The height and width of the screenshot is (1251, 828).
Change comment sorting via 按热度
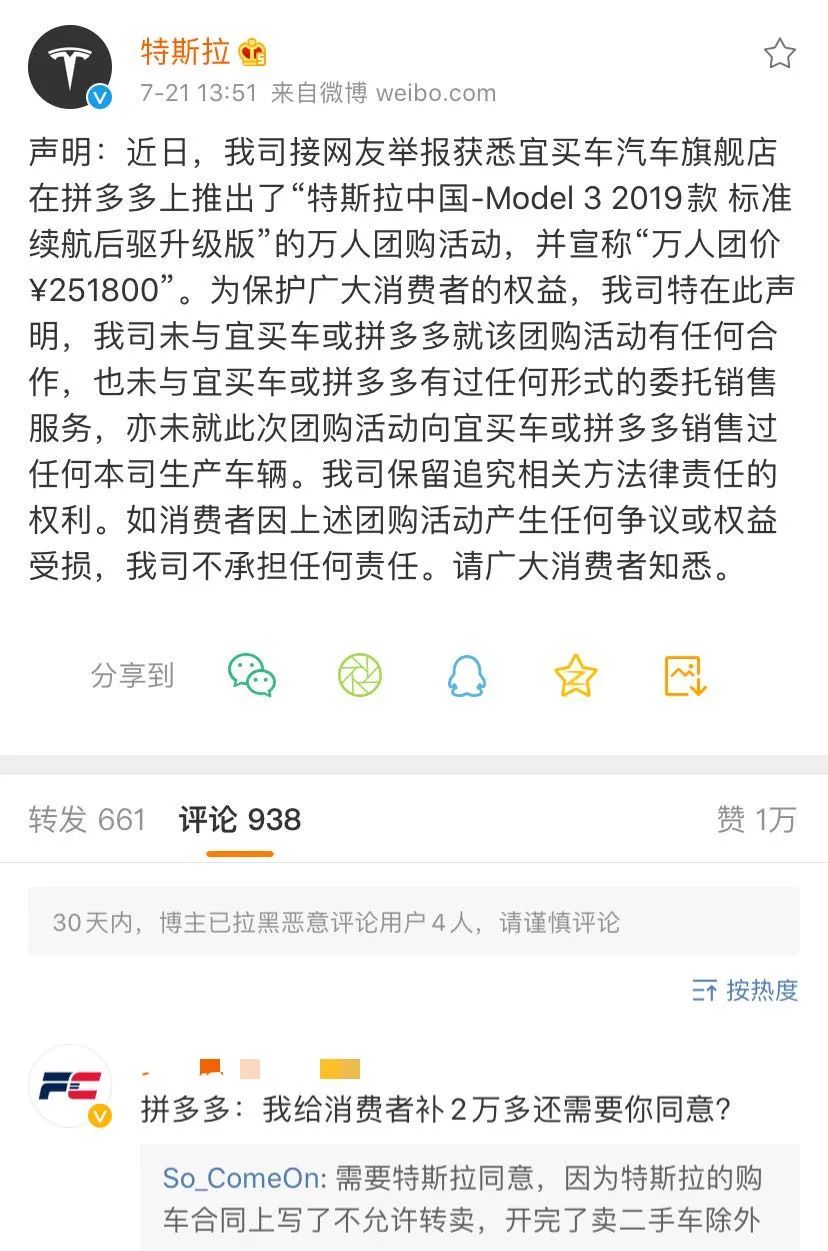tap(746, 990)
